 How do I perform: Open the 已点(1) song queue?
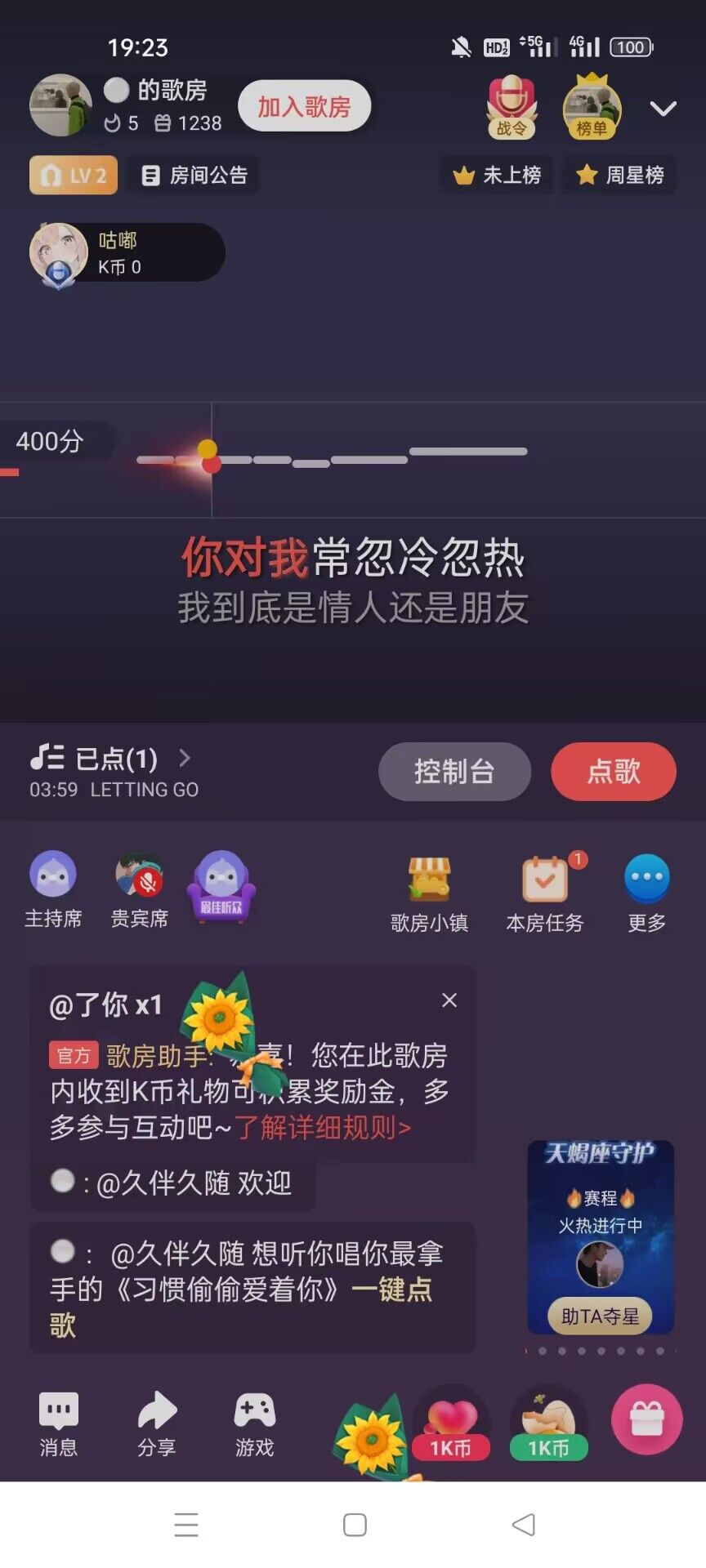point(114,759)
